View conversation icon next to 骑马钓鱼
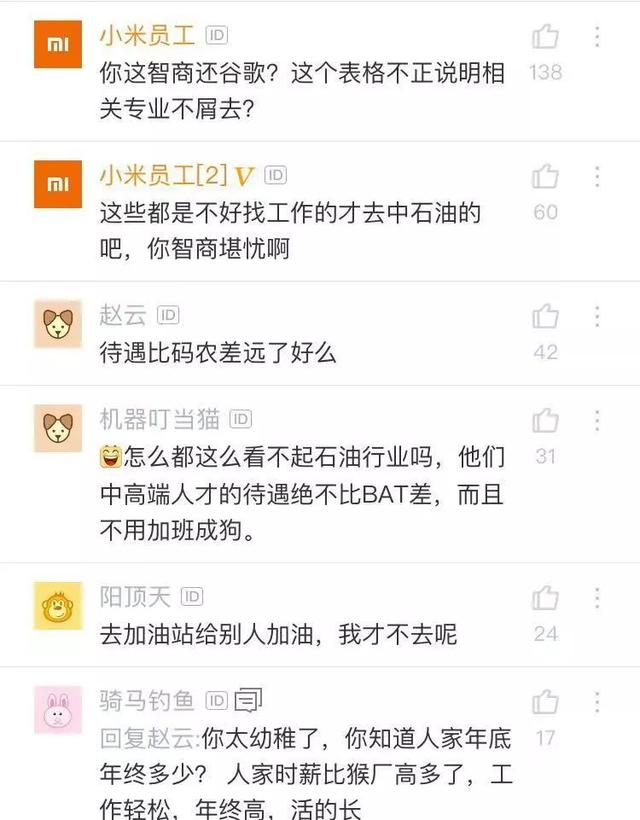Image resolution: width=640 pixels, height=820 pixels. (x=250, y=699)
